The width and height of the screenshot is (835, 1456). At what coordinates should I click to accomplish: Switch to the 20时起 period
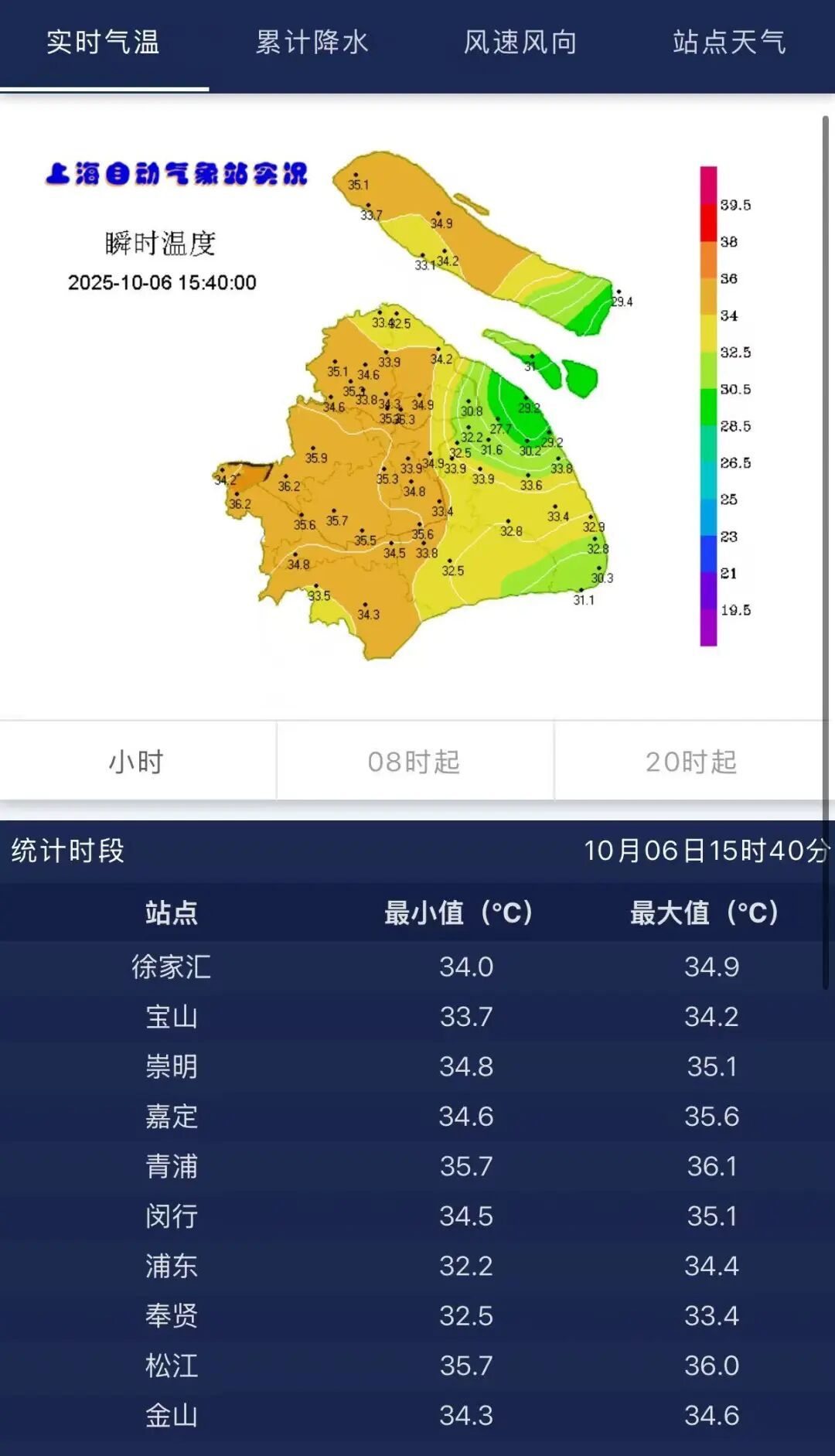point(691,762)
